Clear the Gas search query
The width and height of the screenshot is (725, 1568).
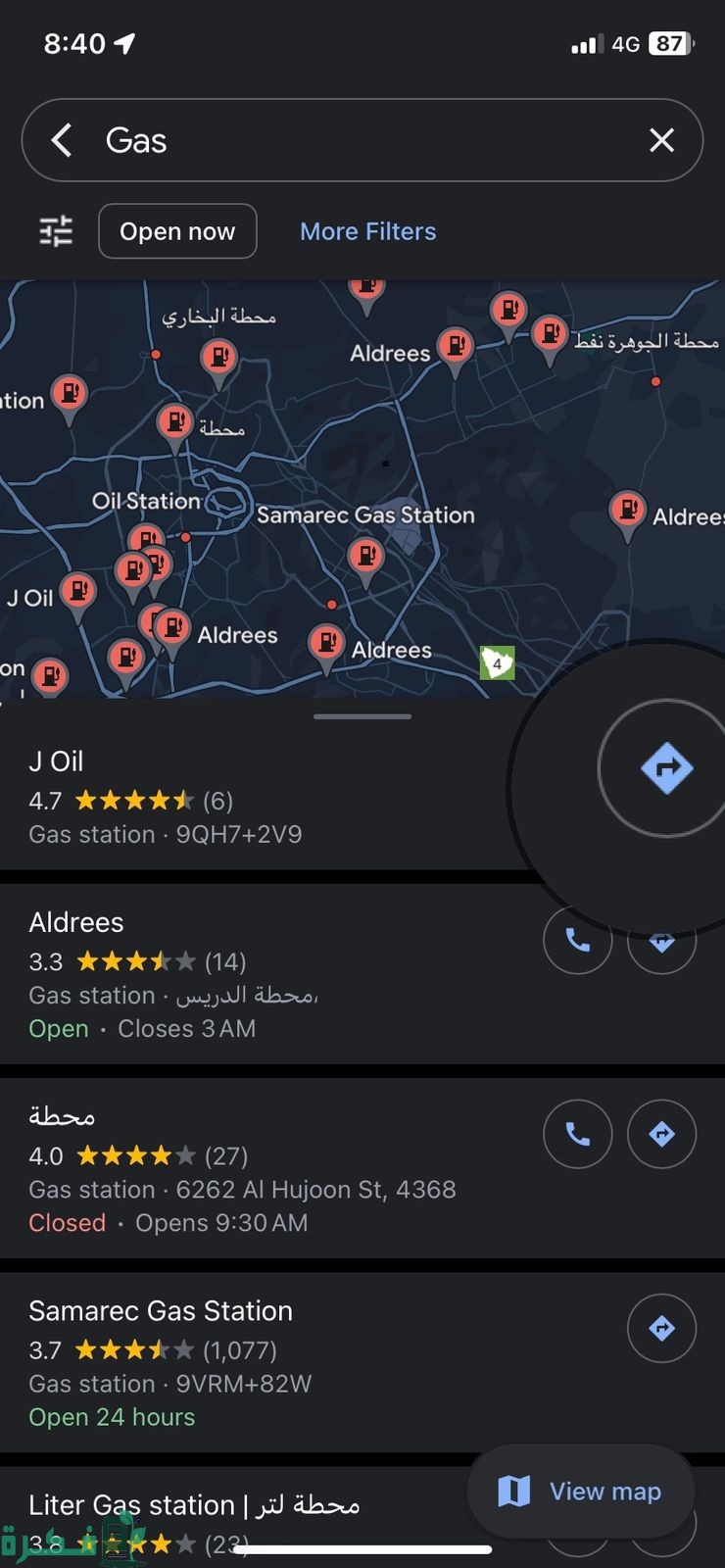click(661, 140)
